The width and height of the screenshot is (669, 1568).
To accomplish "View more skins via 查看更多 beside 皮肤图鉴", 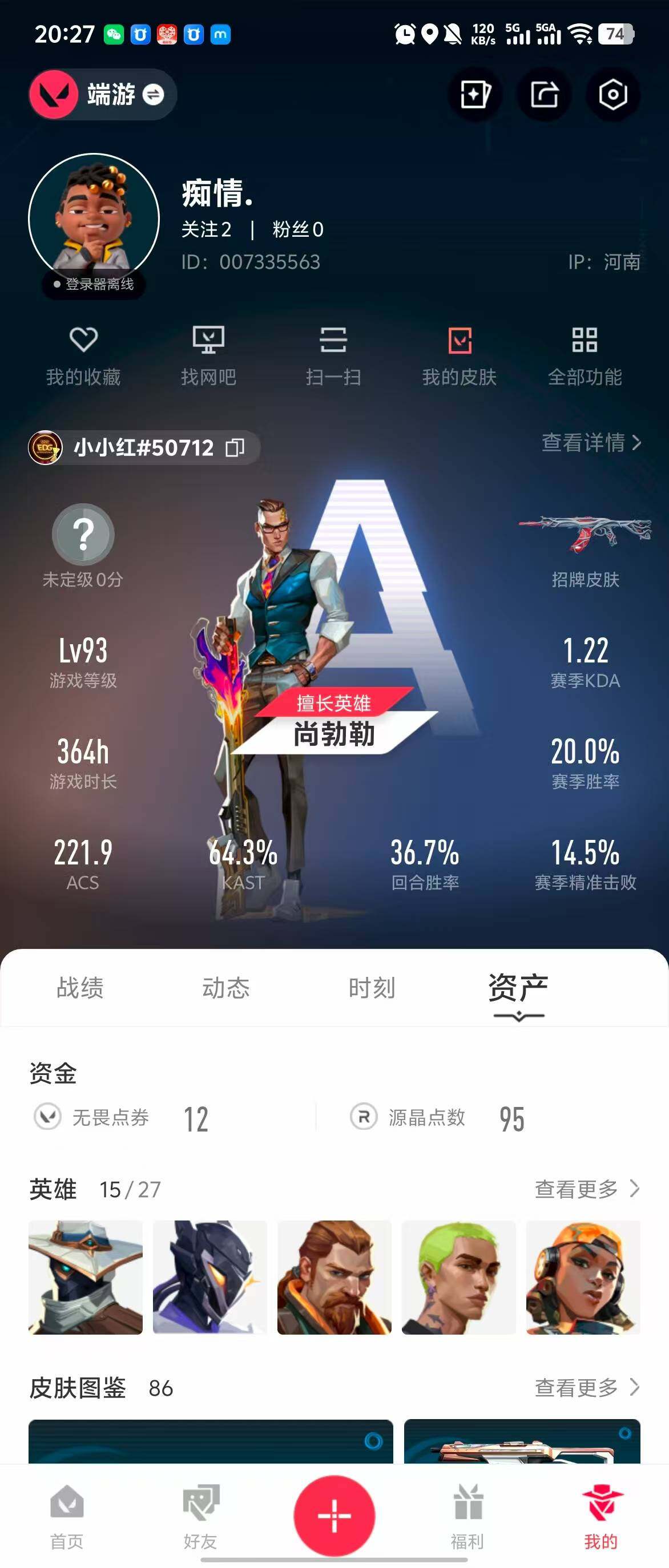I will 586,1387.
